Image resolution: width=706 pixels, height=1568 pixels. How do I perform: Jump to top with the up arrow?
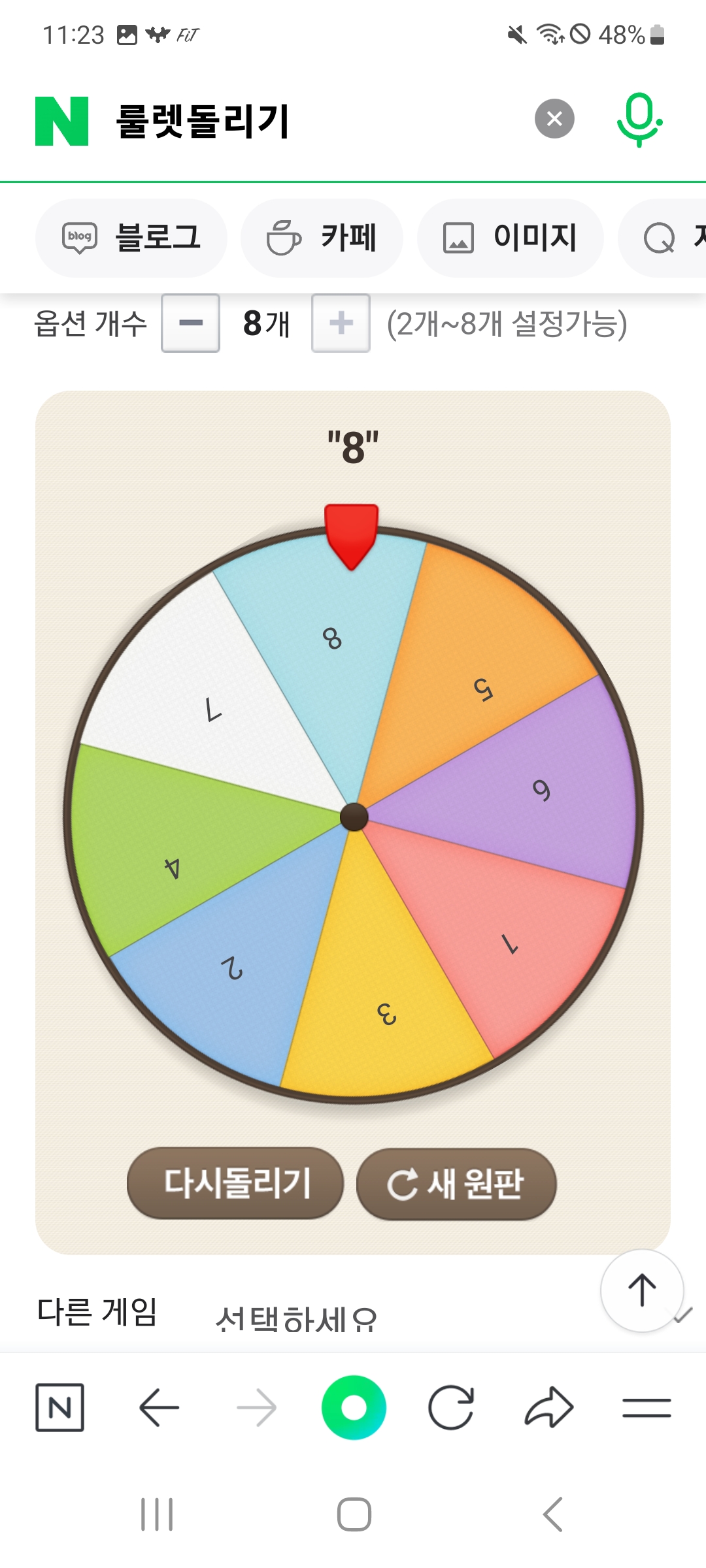[x=642, y=1290]
